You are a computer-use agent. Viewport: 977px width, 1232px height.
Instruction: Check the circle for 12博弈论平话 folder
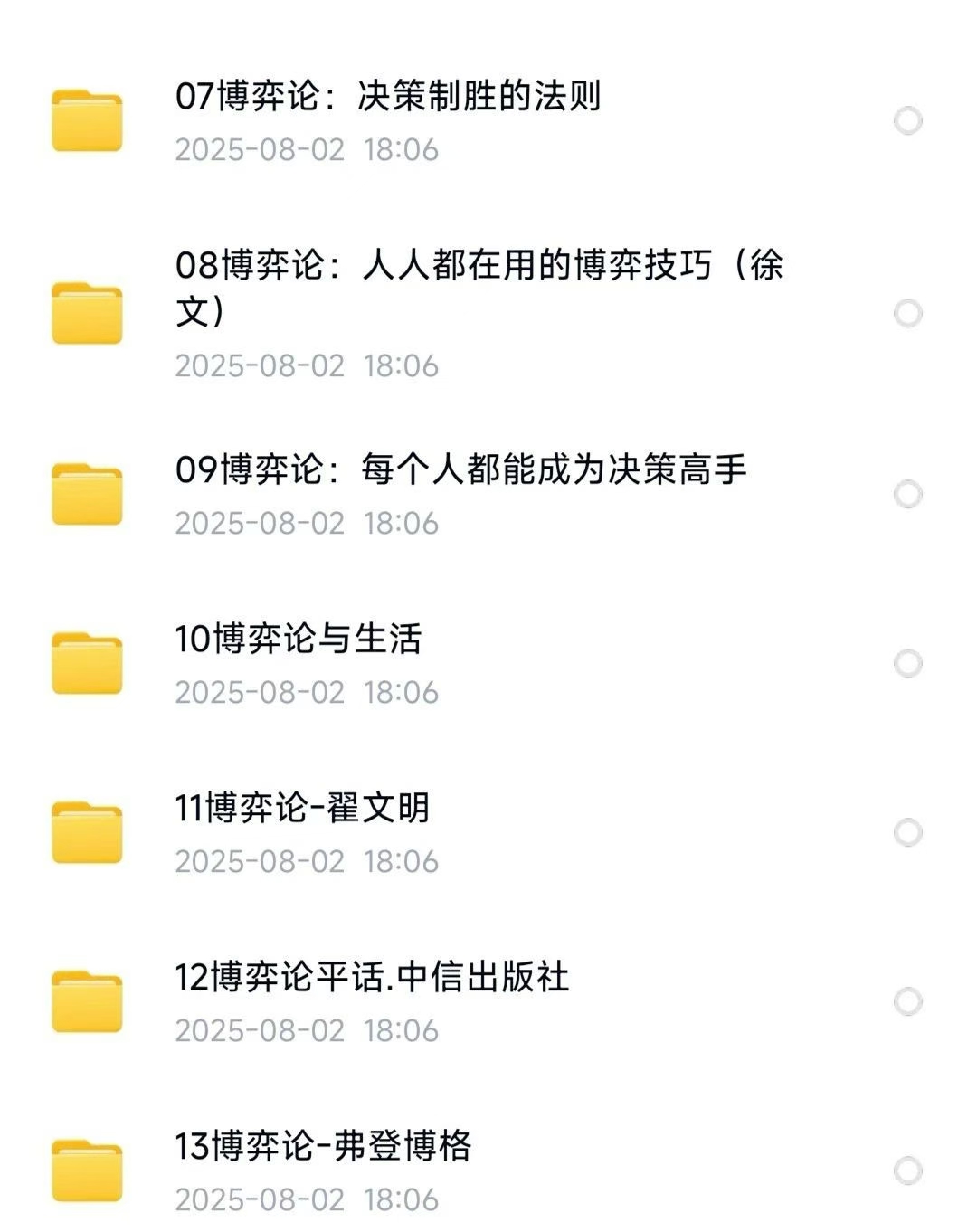[907, 1001]
